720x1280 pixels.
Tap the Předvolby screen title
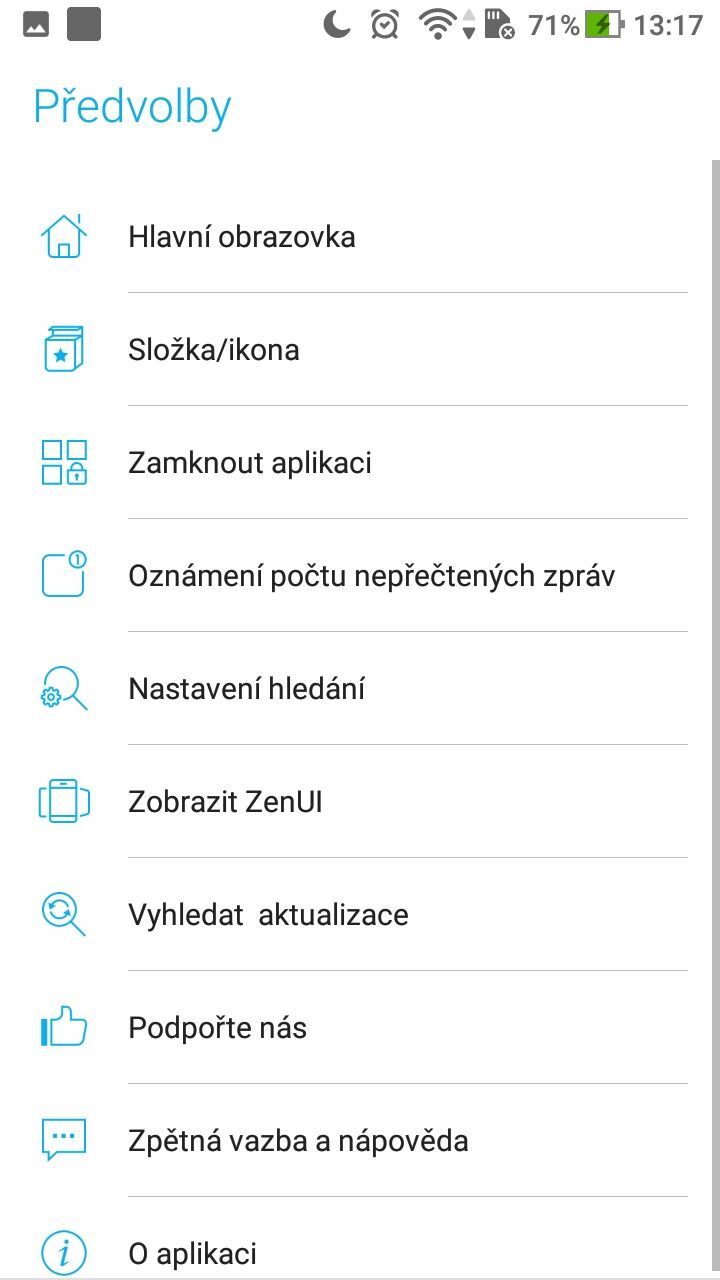(x=133, y=106)
